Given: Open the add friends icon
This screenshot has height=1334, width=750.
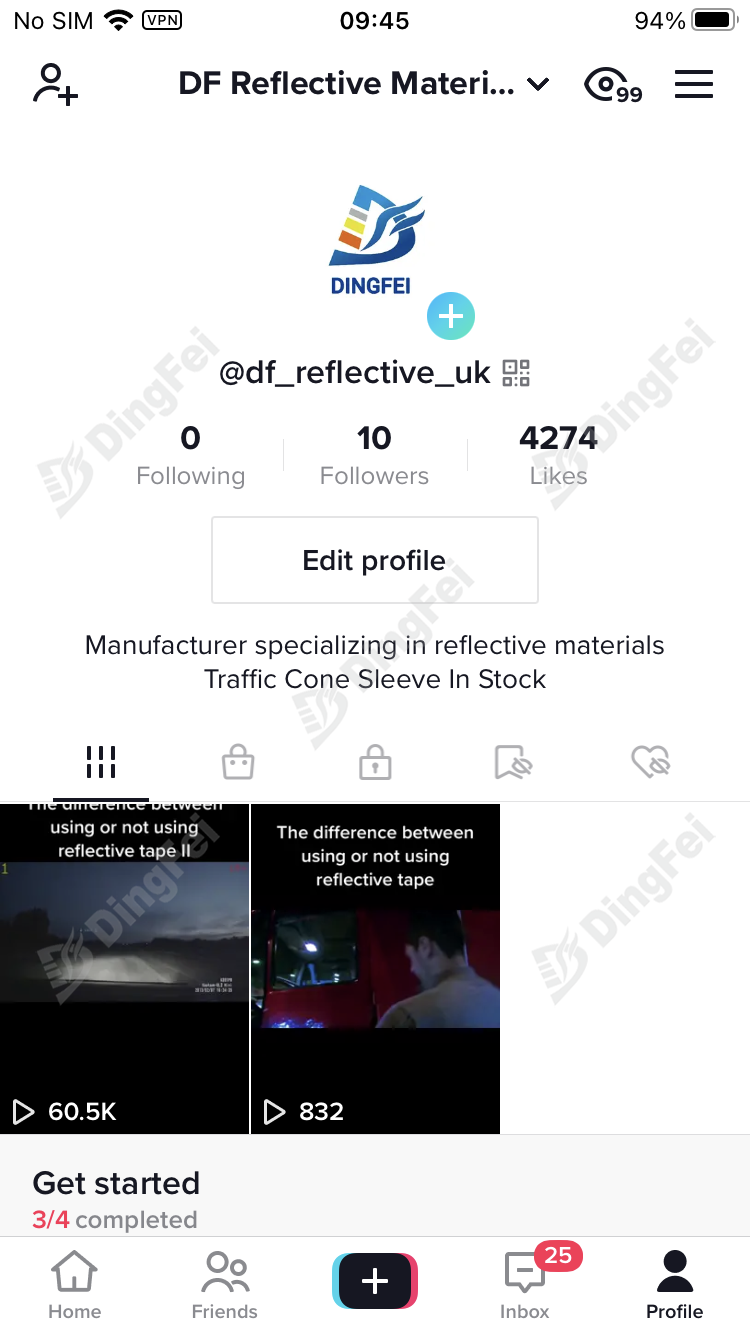Looking at the screenshot, I should 55,85.
